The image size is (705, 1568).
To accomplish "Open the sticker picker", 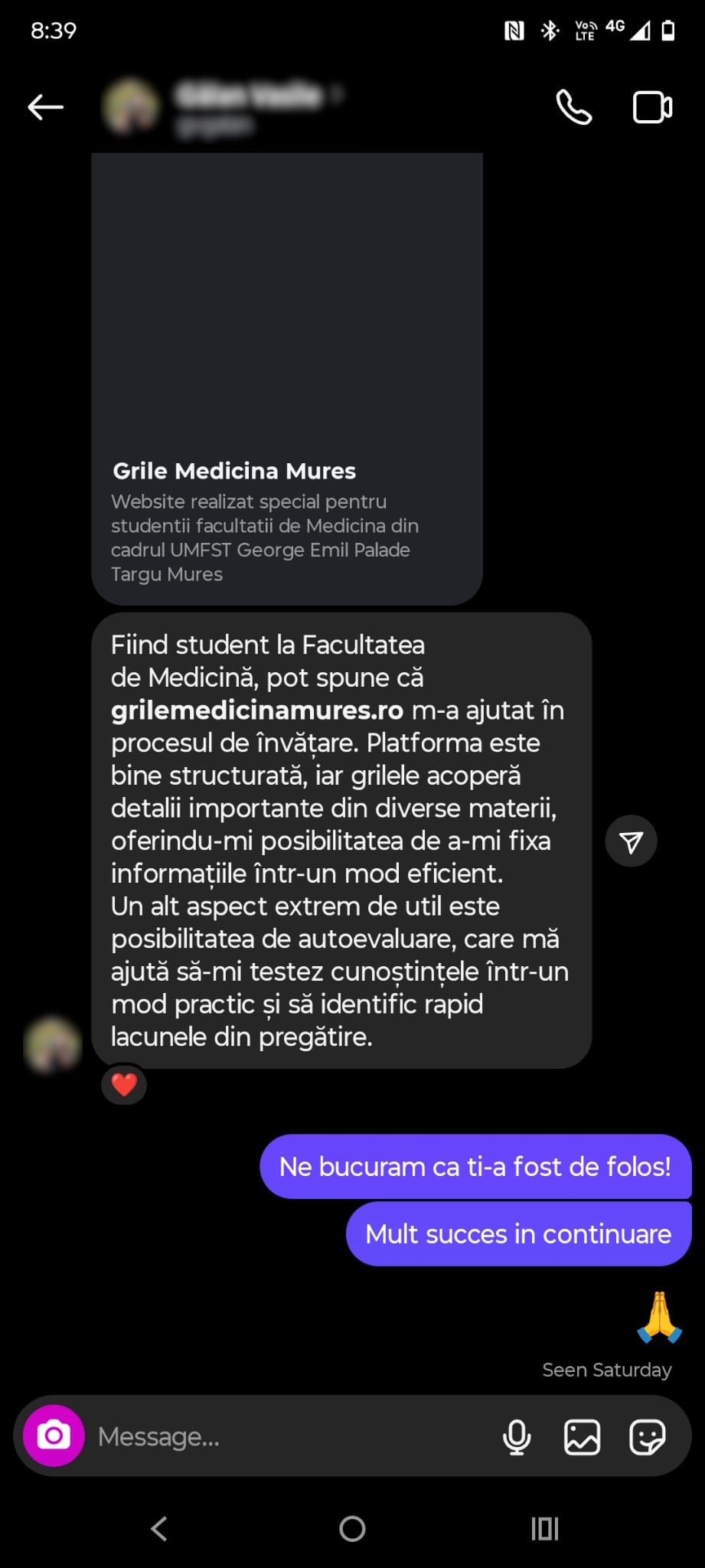I will pyautogui.click(x=647, y=1436).
